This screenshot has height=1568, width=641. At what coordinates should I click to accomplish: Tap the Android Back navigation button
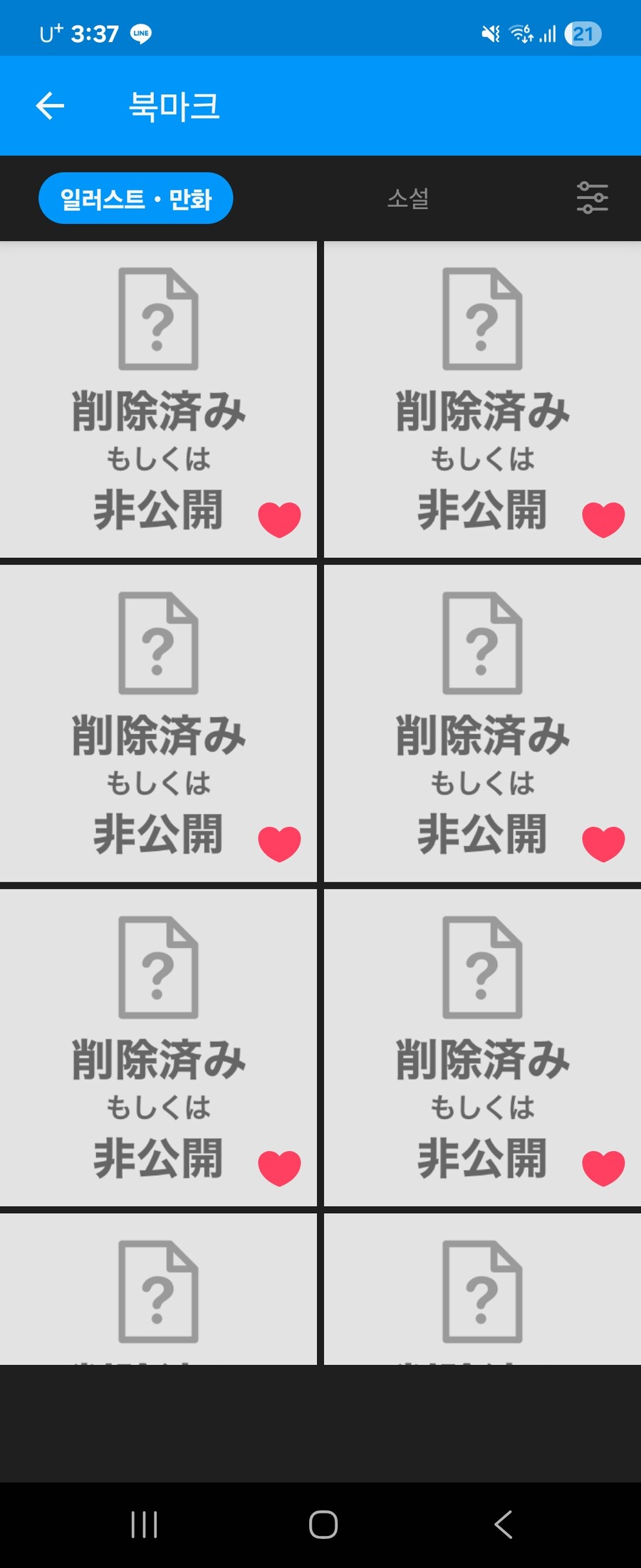[503, 1525]
